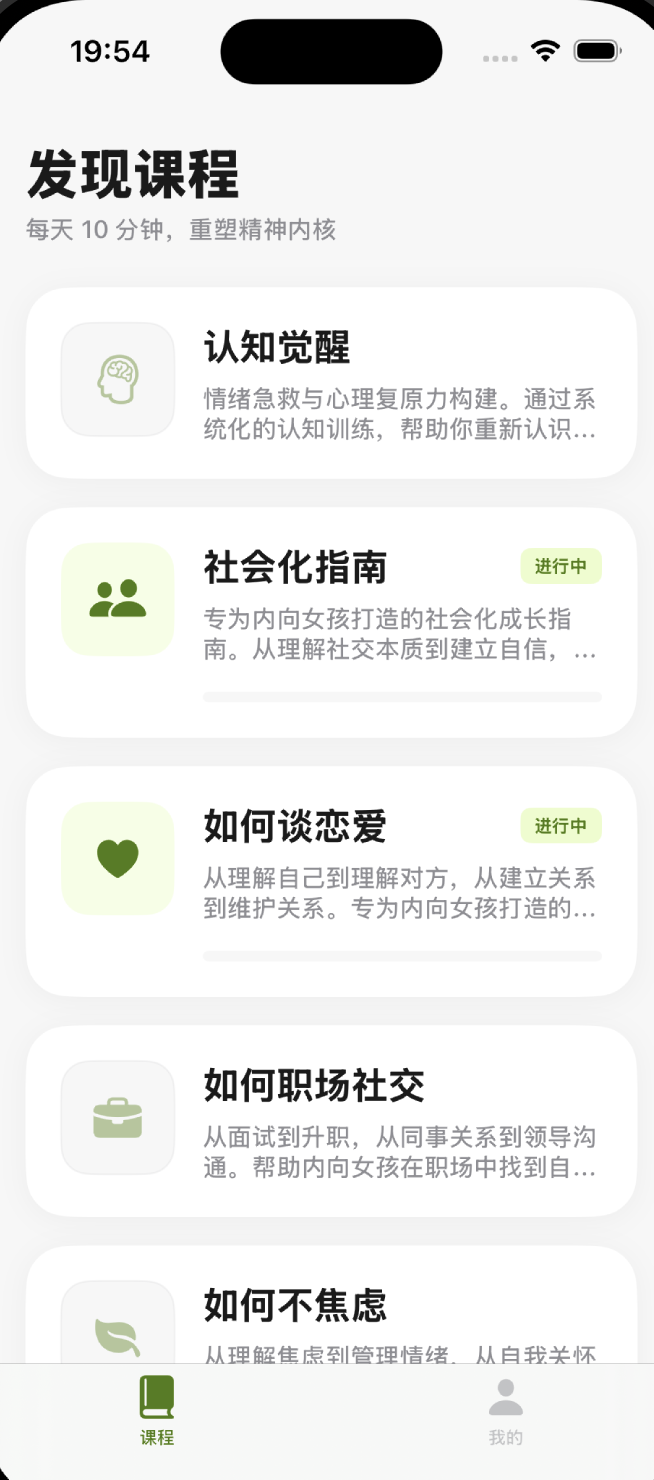Image resolution: width=654 pixels, height=1480 pixels.
Task: Open the 认知觉醒 course card
Action: (330, 383)
